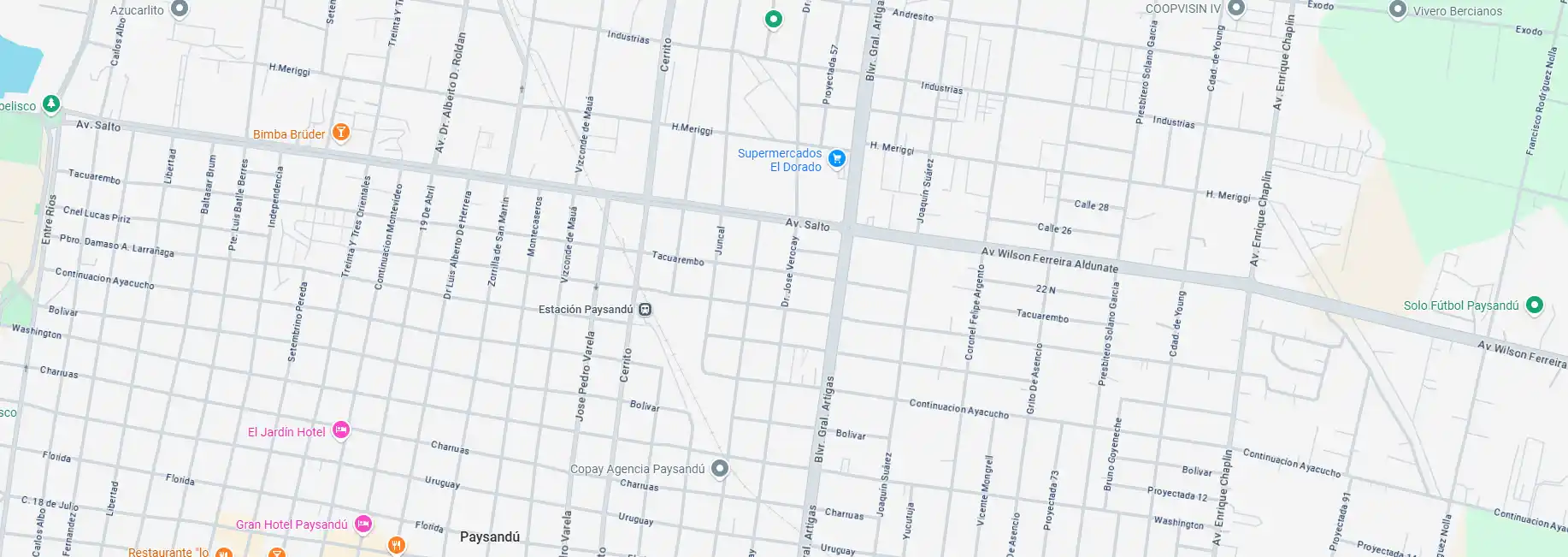Select the unlabeled green pin near Cerrito
This screenshot has width=1568, height=557.
point(773,19)
